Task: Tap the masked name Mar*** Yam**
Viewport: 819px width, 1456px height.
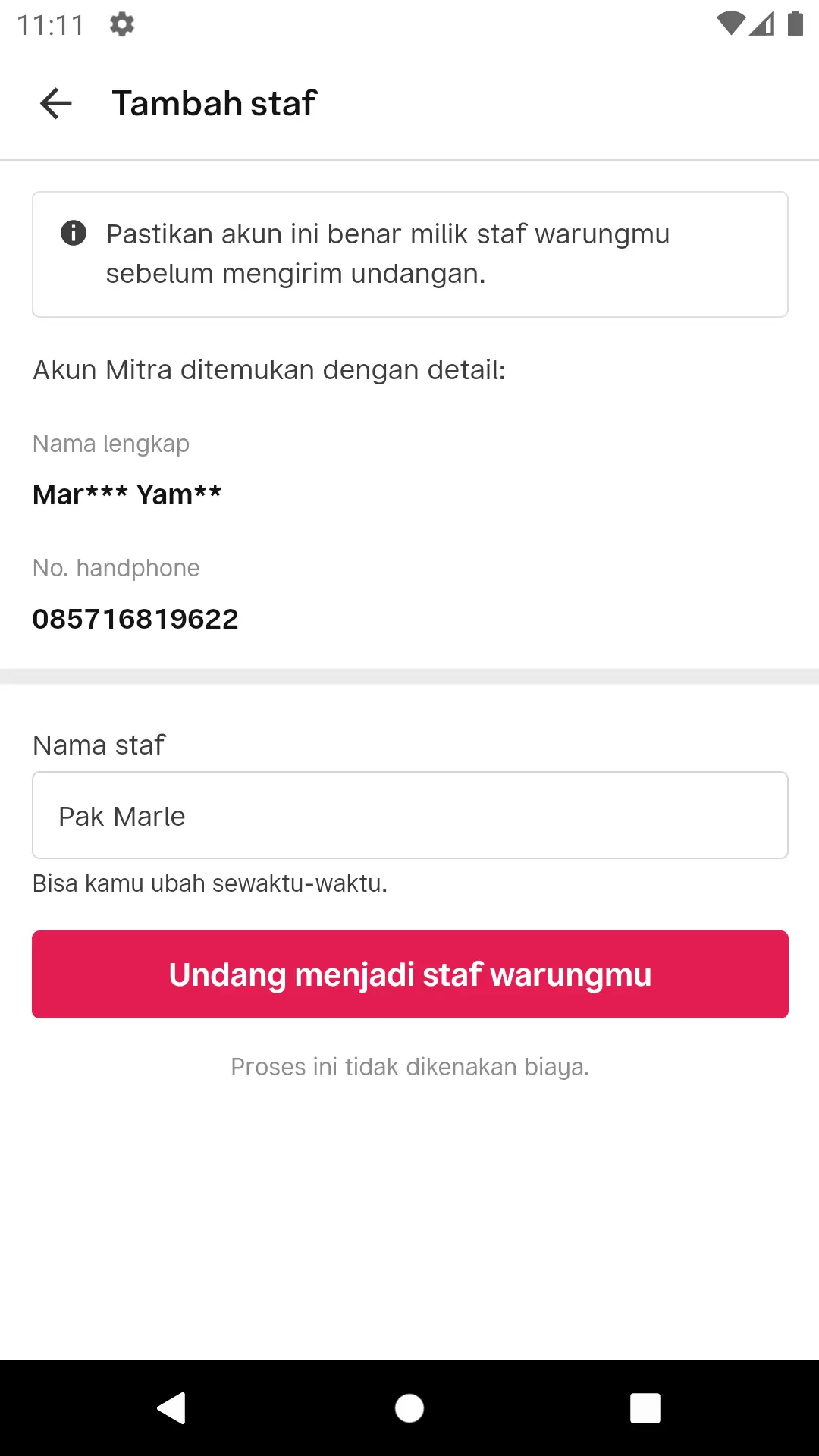Action: click(127, 494)
